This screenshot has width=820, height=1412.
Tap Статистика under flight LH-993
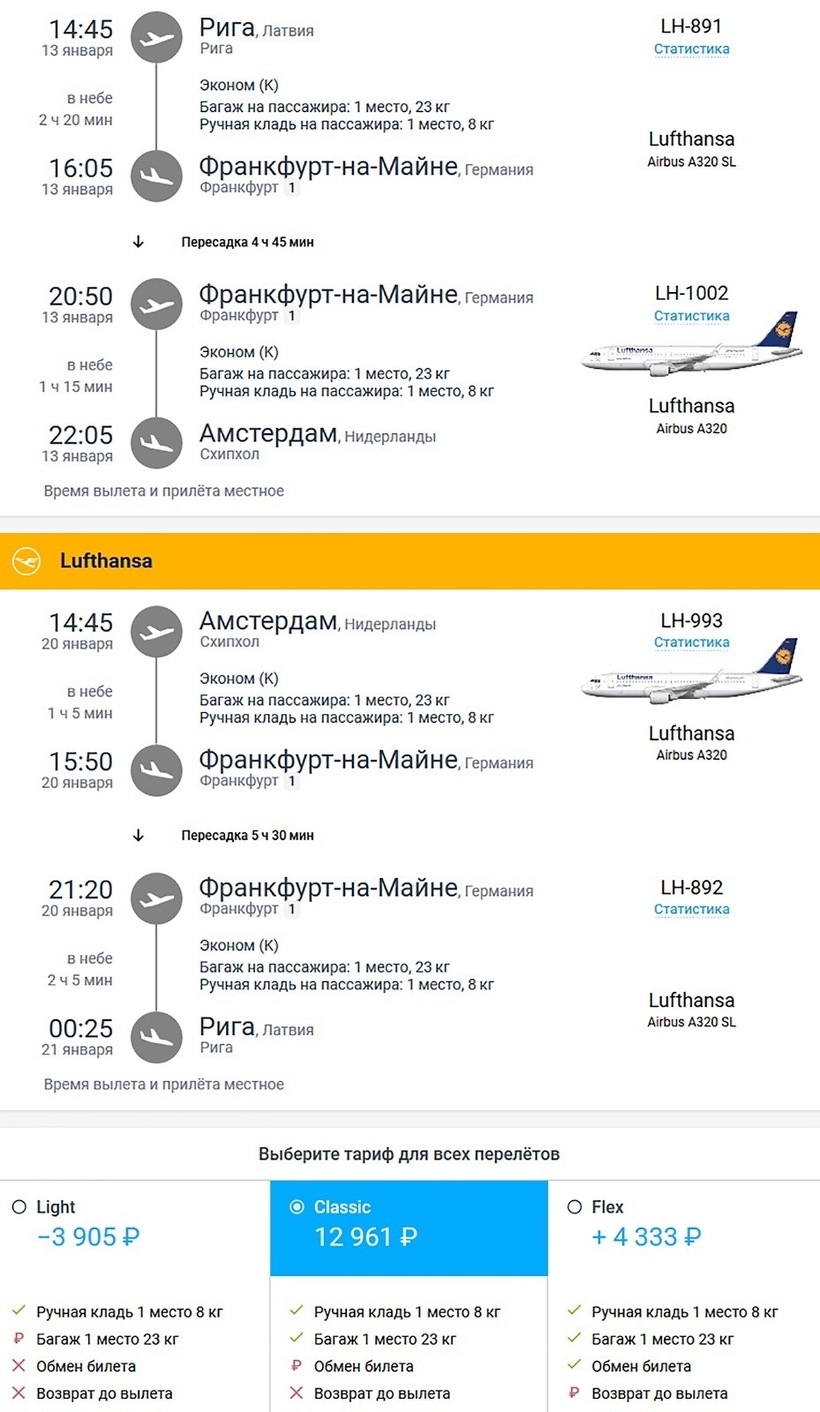(691, 642)
